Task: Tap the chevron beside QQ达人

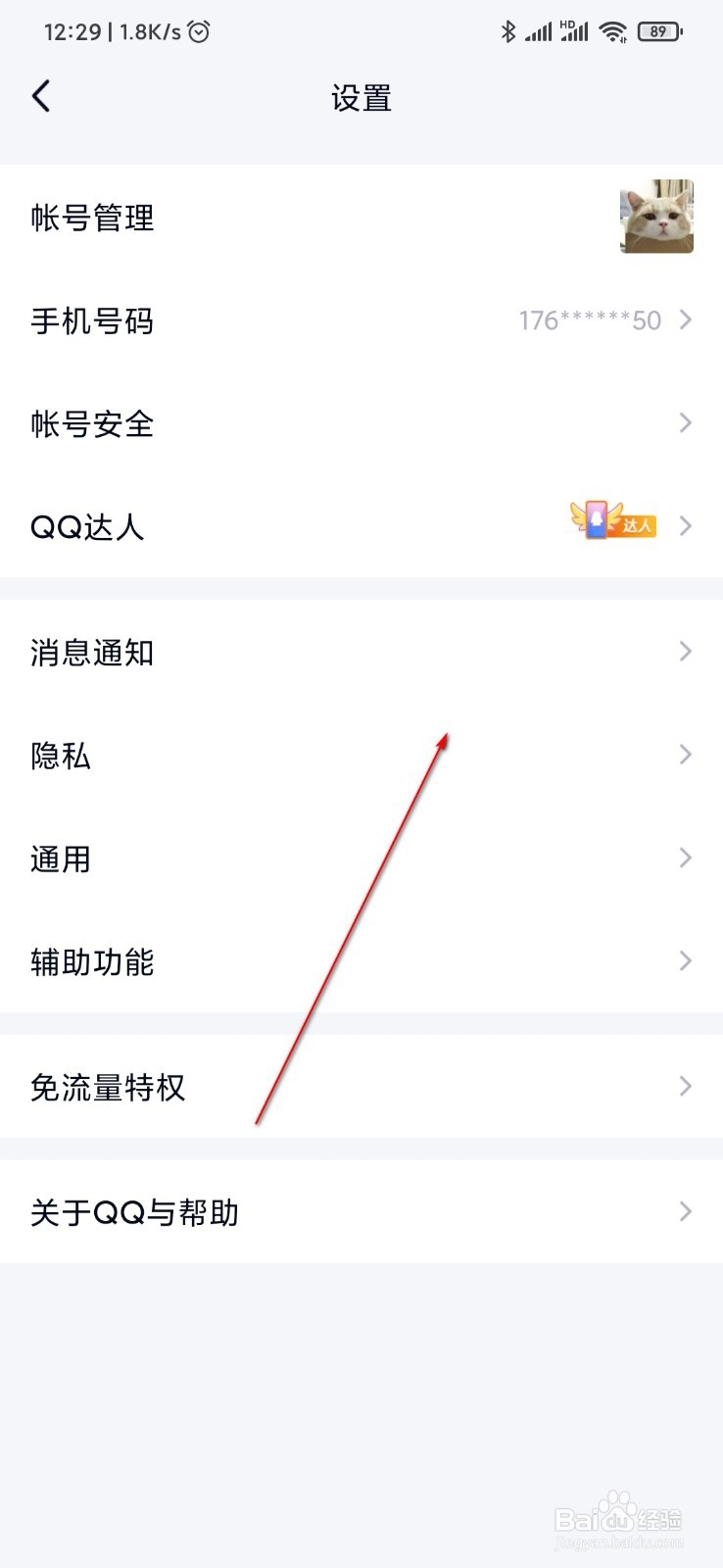Action: (685, 525)
